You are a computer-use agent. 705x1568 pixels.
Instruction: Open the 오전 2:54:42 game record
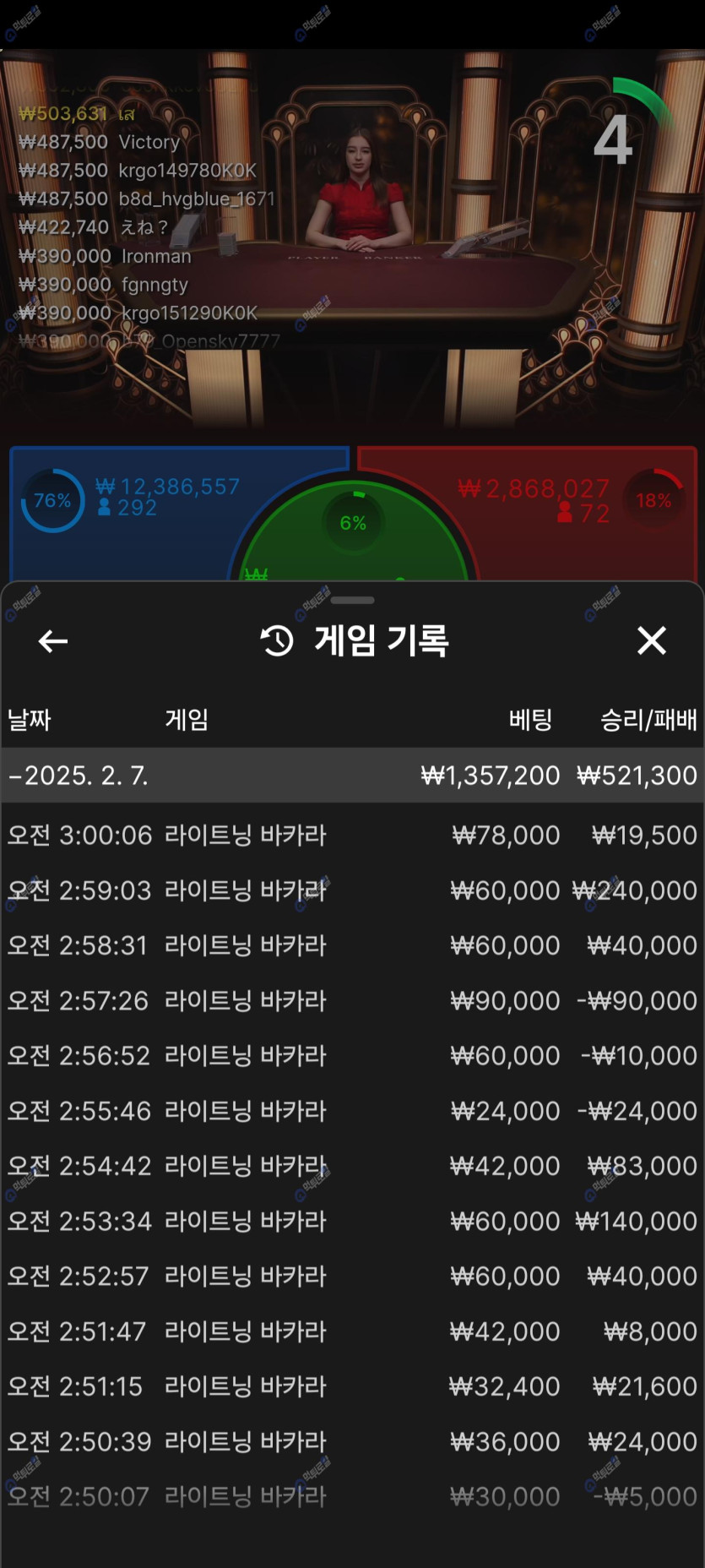pos(352,1166)
